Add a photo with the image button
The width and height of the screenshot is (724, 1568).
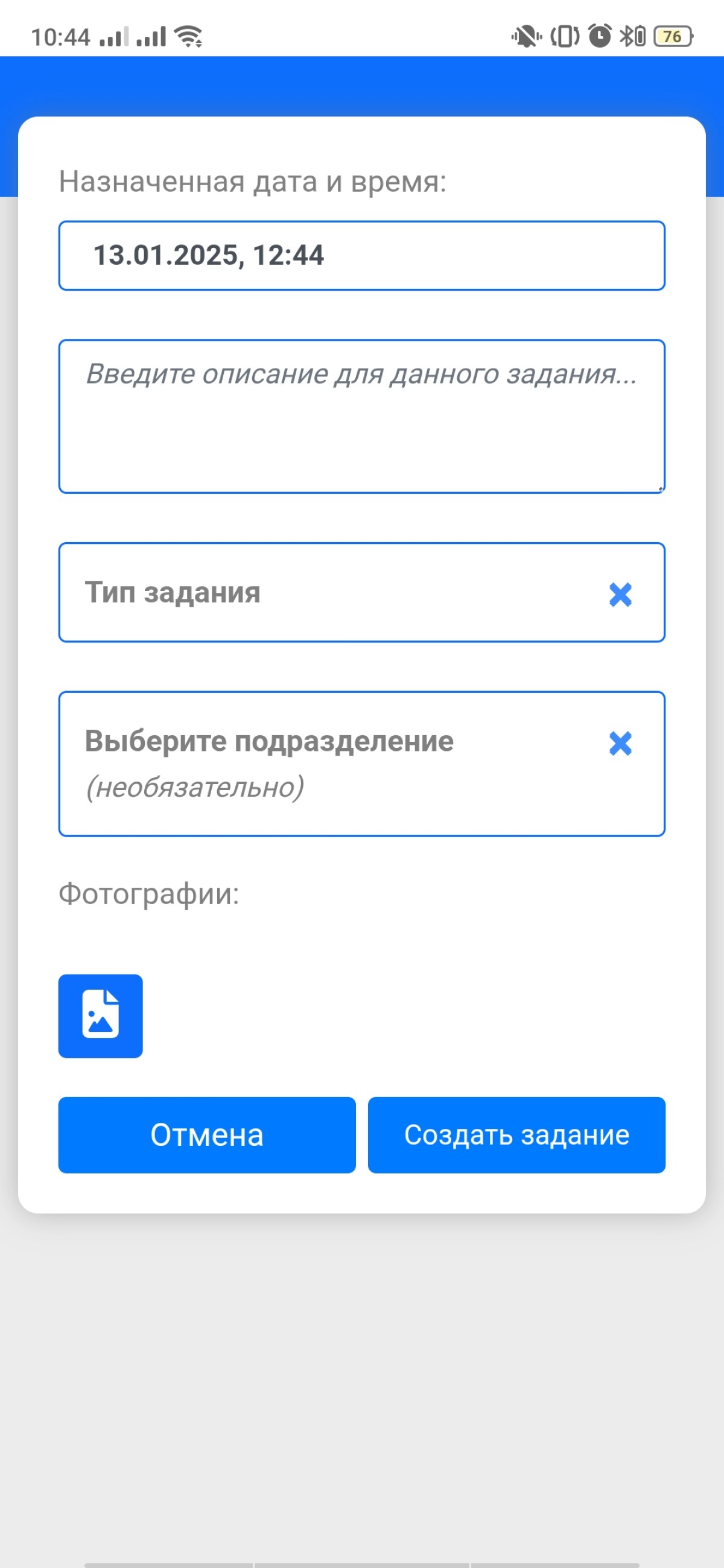(x=101, y=1016)
